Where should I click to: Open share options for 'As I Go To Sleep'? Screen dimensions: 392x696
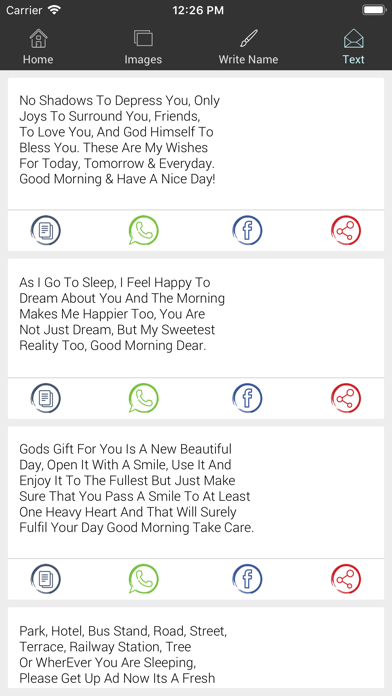(346, 398)
